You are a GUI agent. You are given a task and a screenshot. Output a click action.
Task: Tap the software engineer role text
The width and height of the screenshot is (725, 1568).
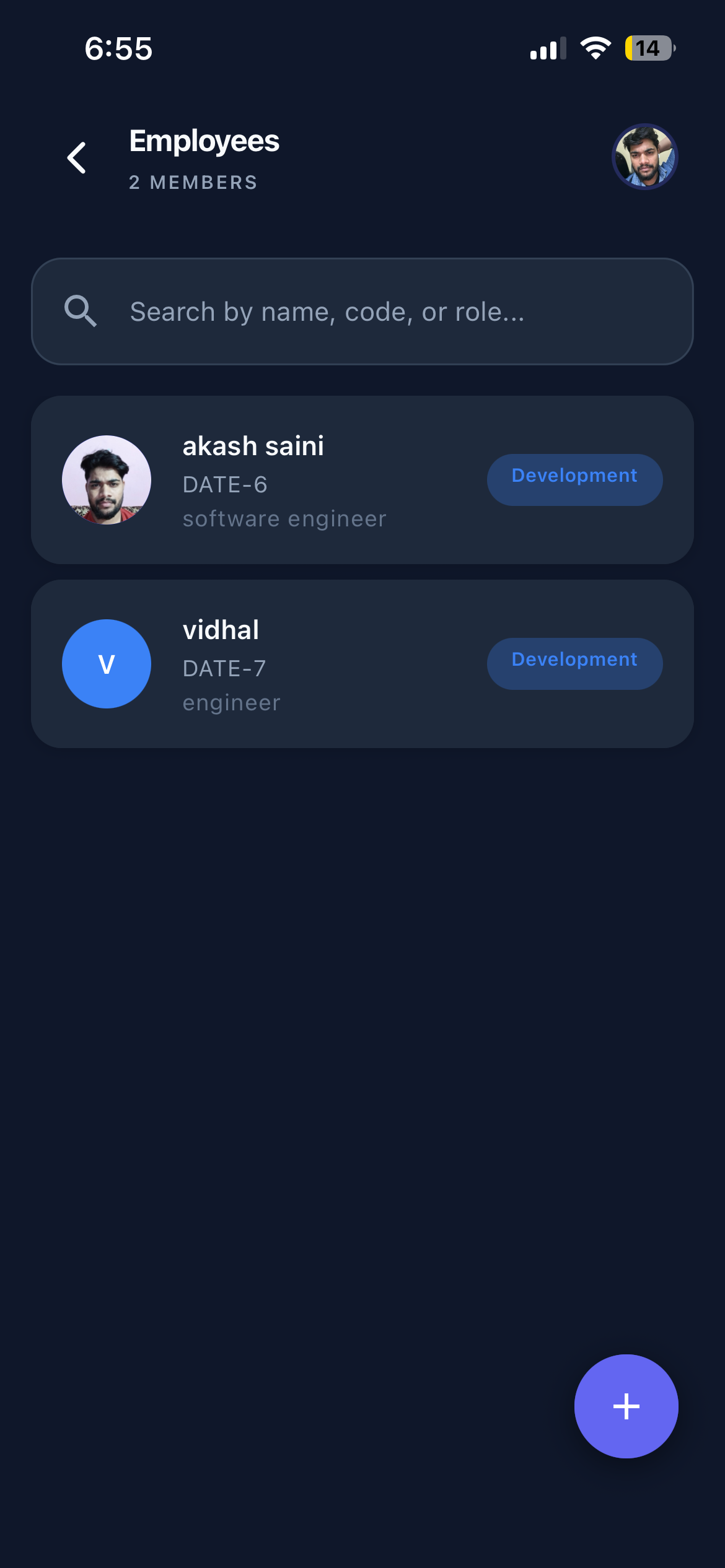point(284,518)
